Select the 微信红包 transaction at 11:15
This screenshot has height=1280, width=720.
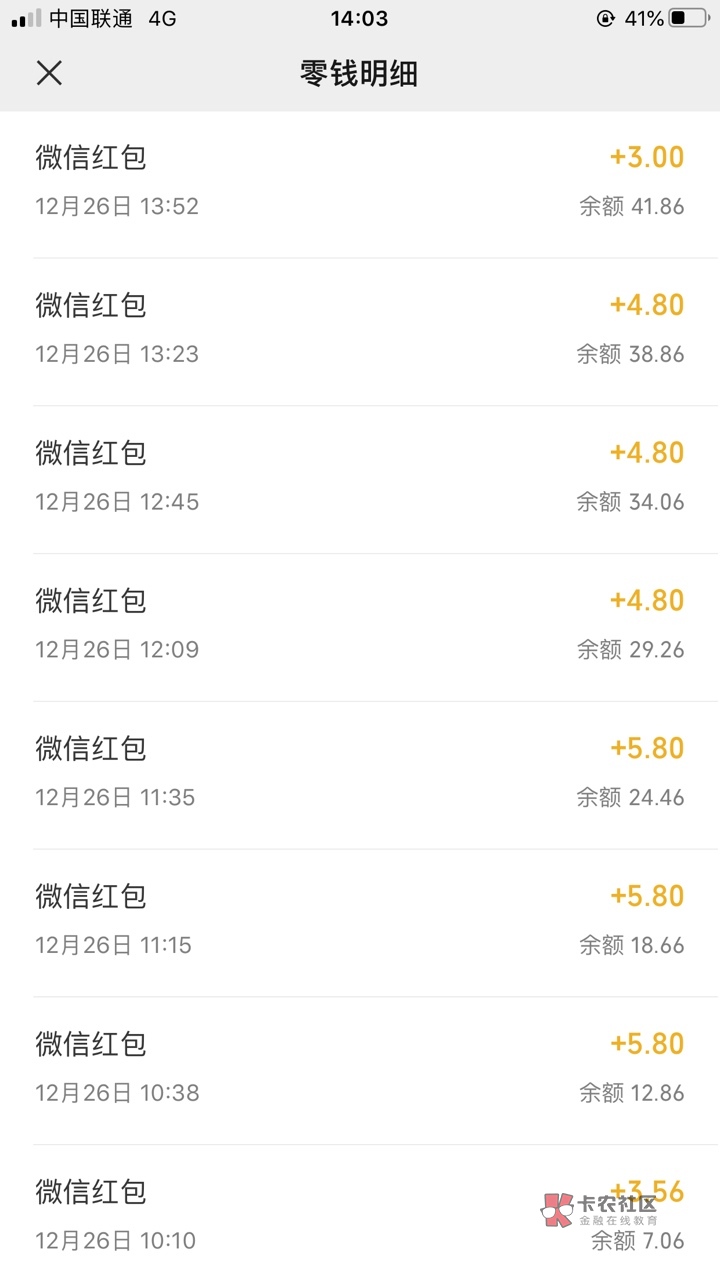[x=360, y=924]
